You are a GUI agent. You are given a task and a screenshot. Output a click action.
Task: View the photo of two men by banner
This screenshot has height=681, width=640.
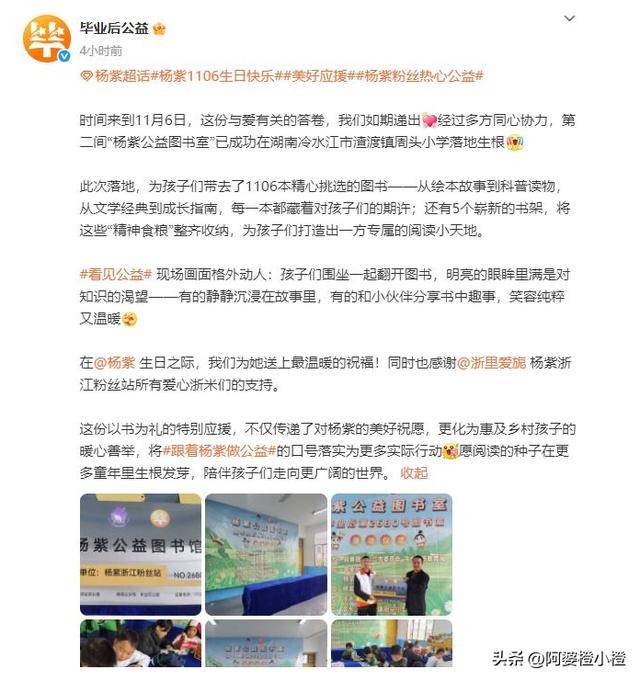pyautogui.click(x=391, y=555)
